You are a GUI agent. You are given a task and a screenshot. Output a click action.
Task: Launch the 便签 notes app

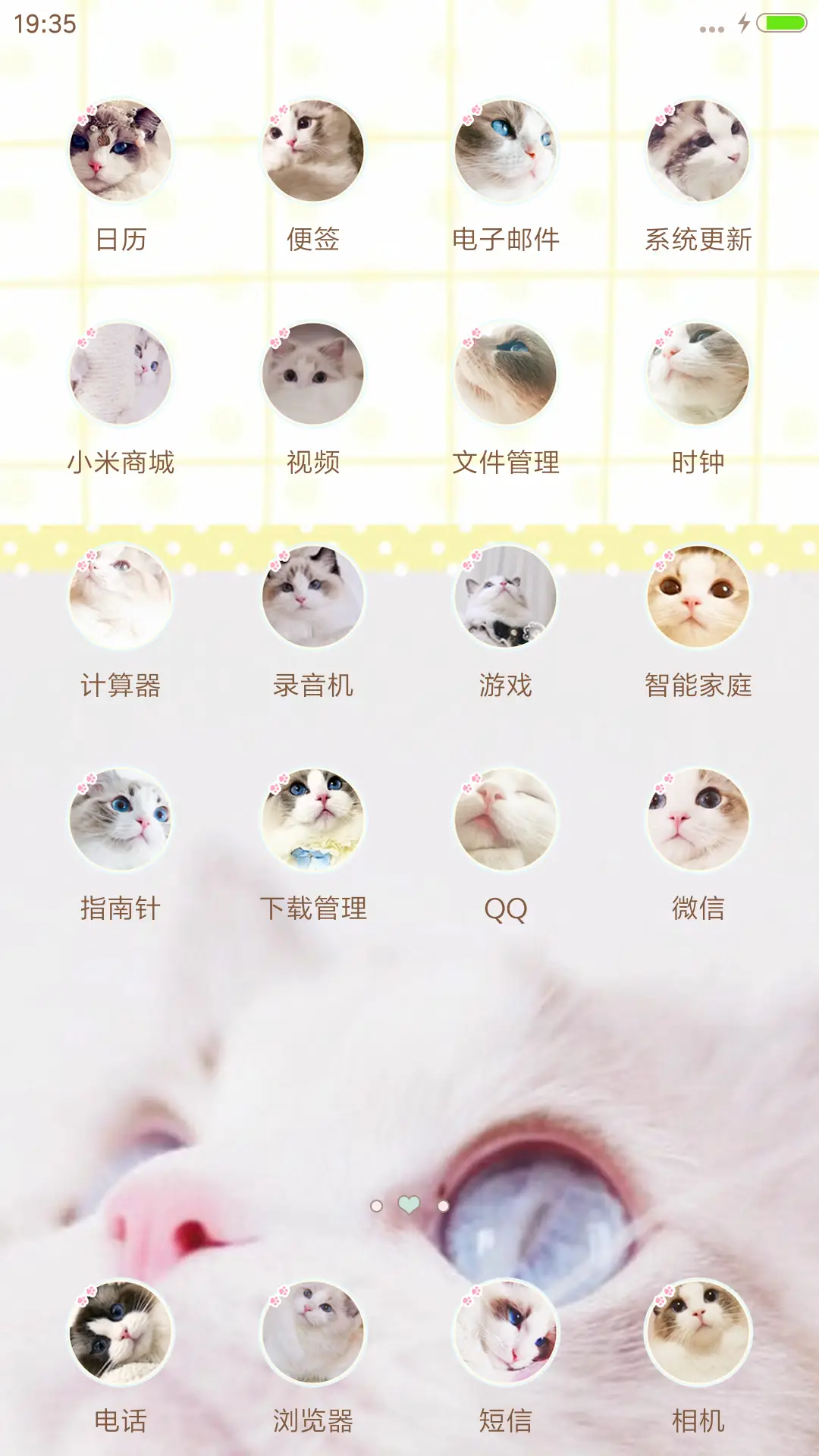(313, 151)
